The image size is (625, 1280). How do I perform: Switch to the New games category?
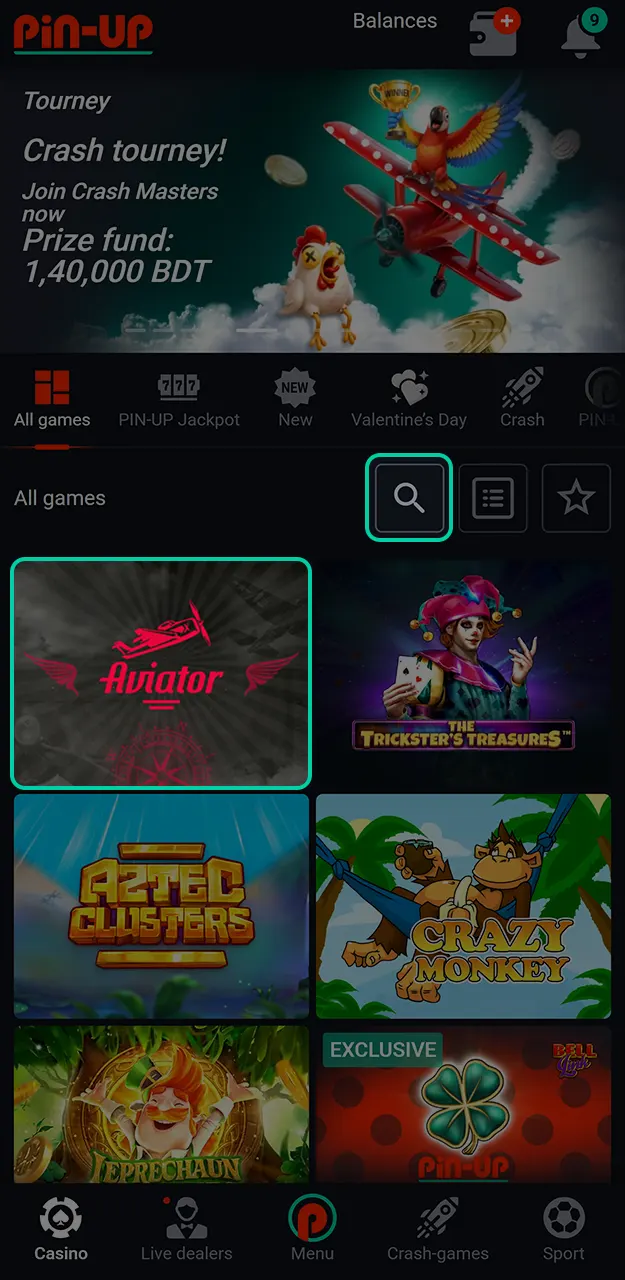(x=295, y=399)
